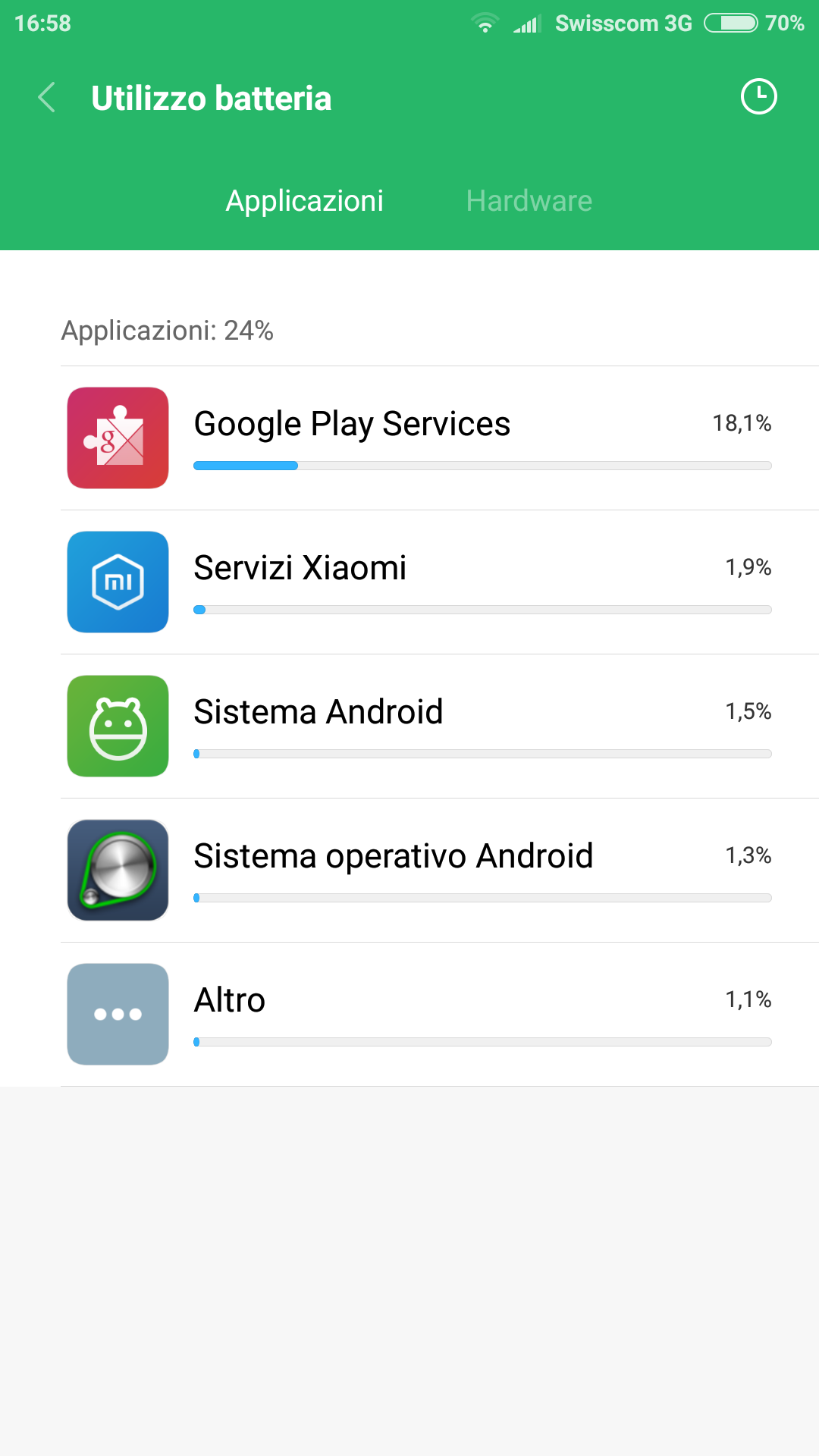Open the battery history clock icon
Screen dimensions: 819x1456
coord(758,97)
